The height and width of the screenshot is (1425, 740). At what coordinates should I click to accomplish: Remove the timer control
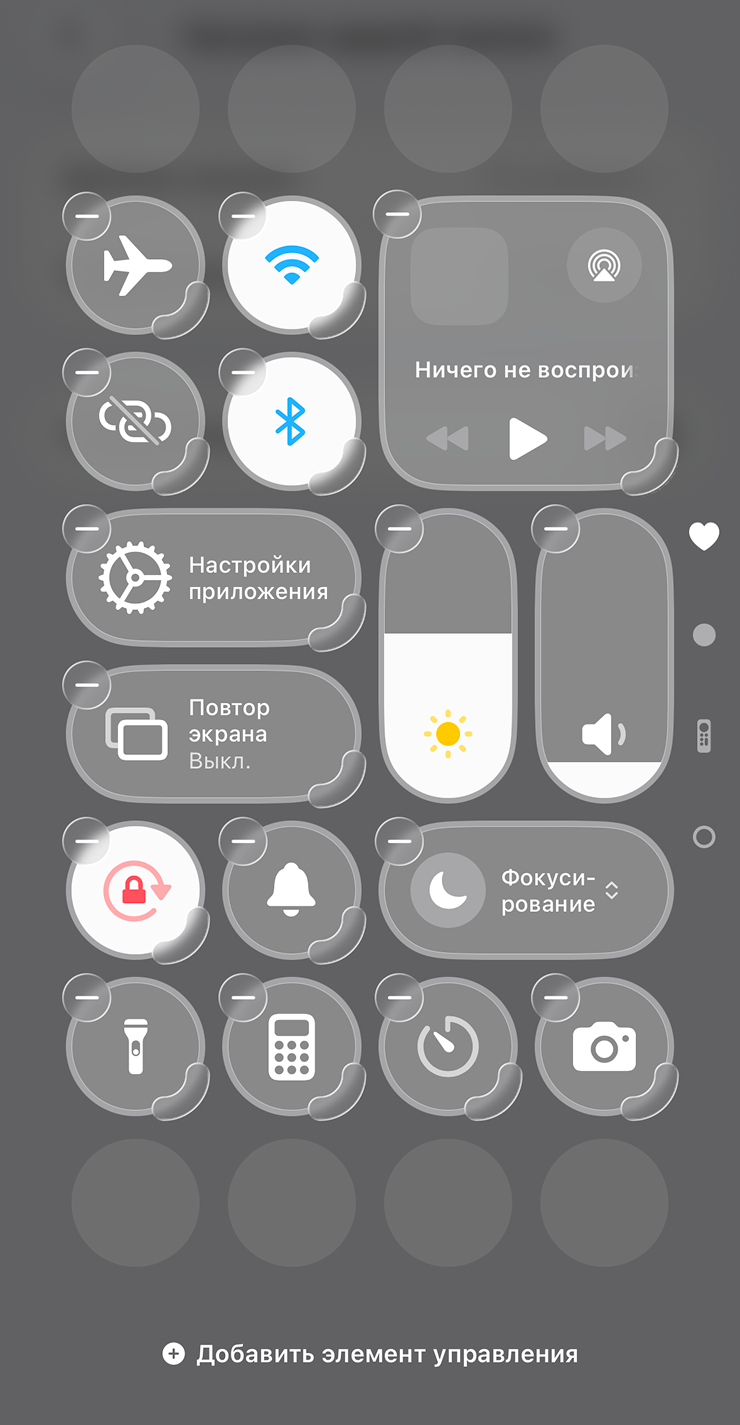[x=398, y=997]
